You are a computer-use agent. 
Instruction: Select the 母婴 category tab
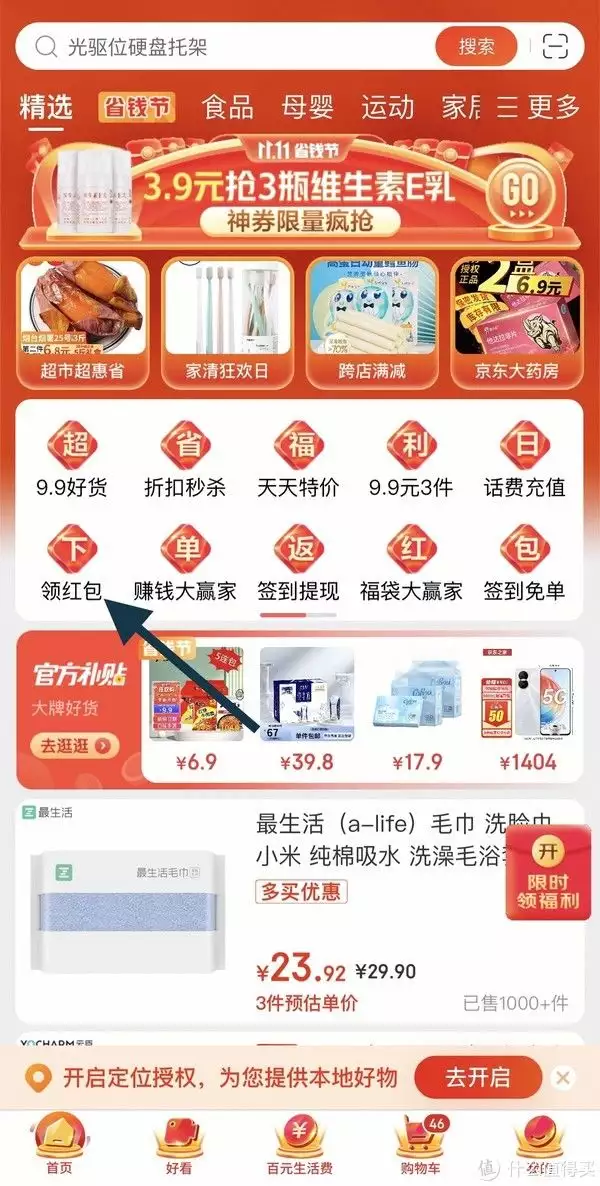pyautogui.click(x=307, y=107)
